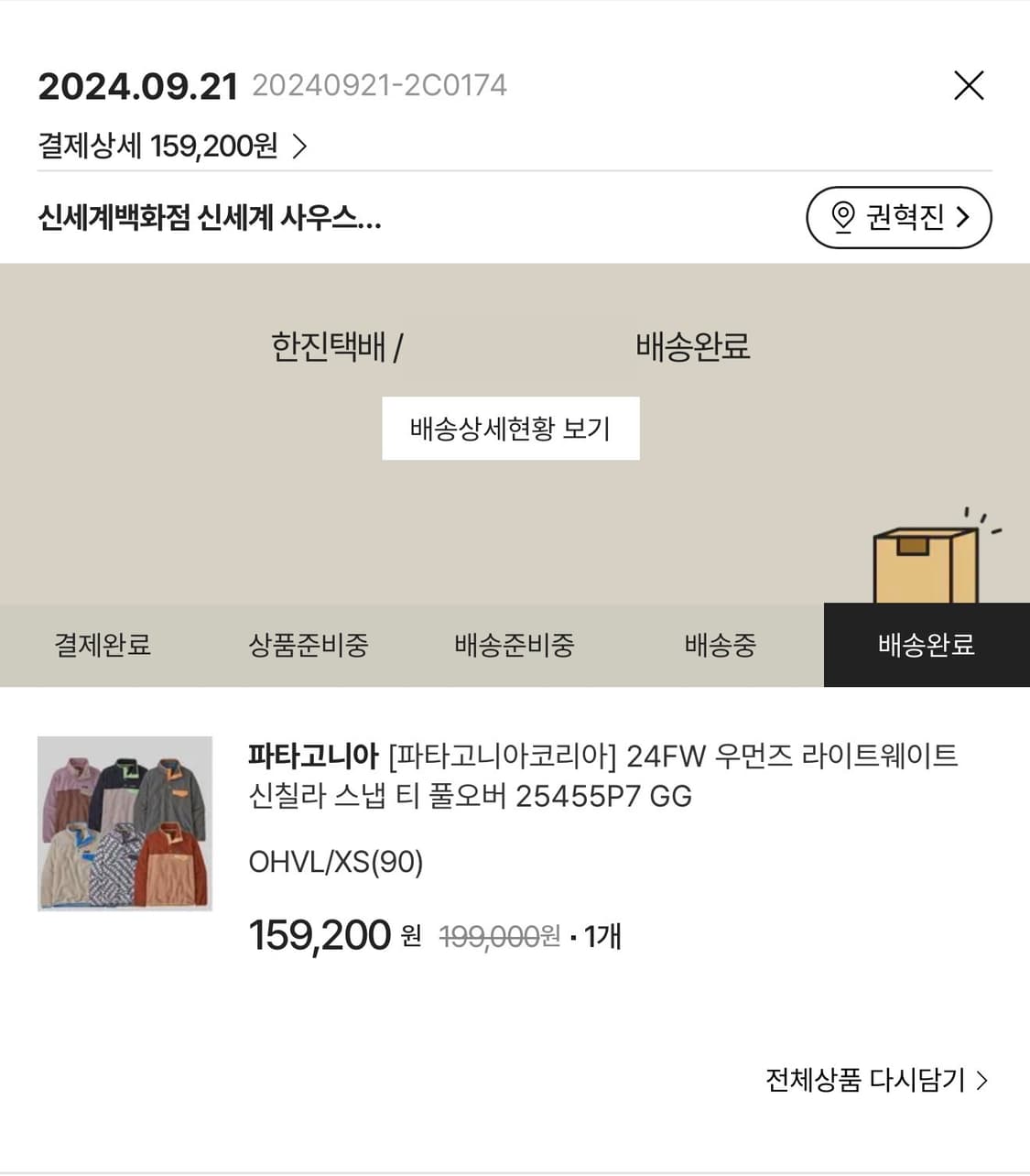
Task: Click the product fleece thumbnail image
Action: coord(125,826)
